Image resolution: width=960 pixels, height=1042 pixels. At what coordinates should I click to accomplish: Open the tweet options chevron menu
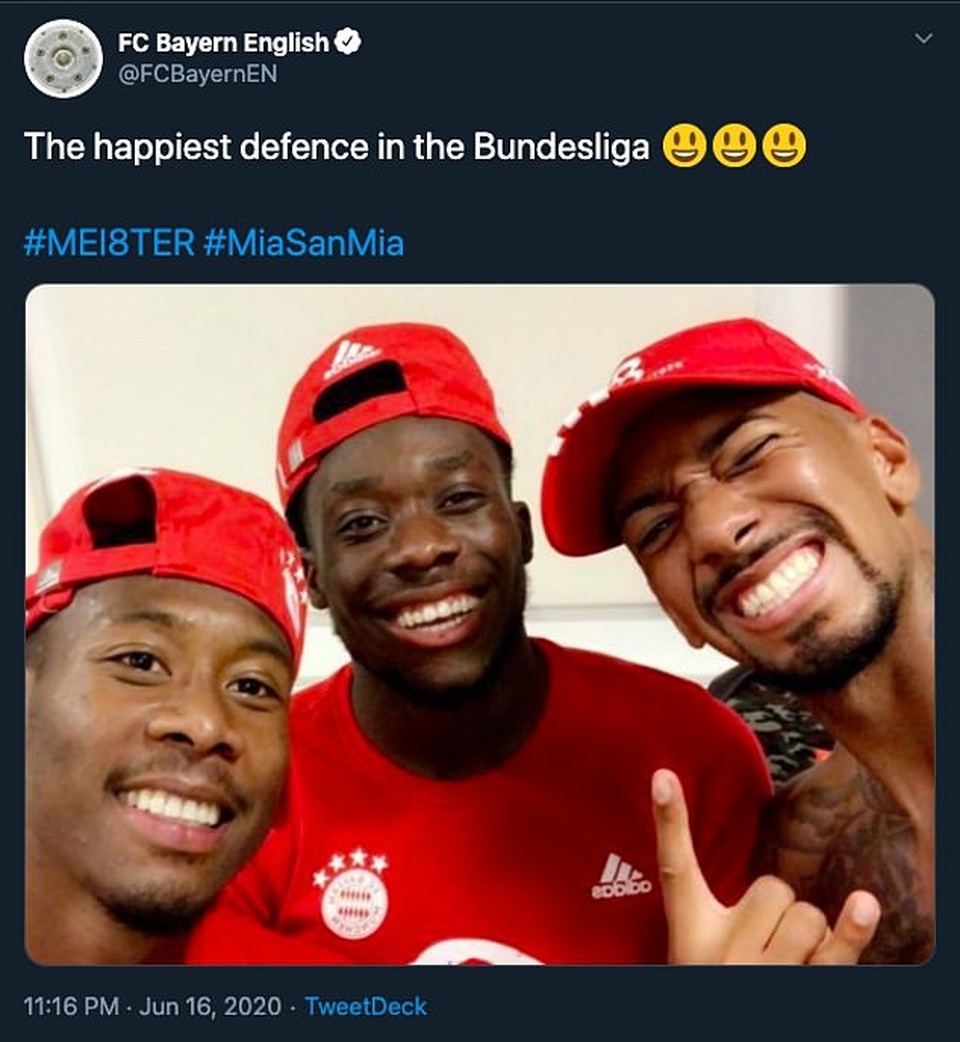(x=923, y=38)
